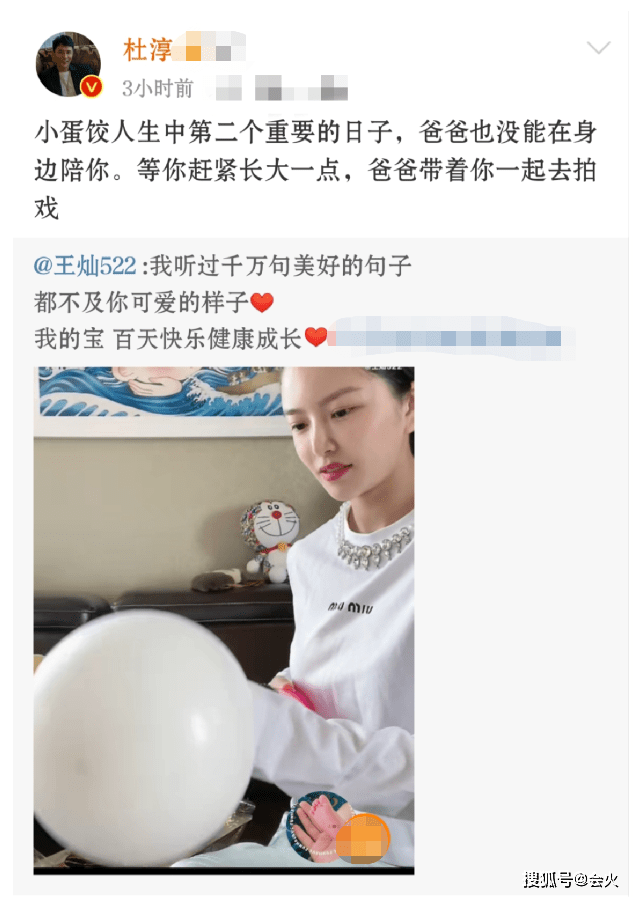This screenshot has width=633, height=897.
Task: Open 杜淳's profile avatar
Action: coord(69,64)
